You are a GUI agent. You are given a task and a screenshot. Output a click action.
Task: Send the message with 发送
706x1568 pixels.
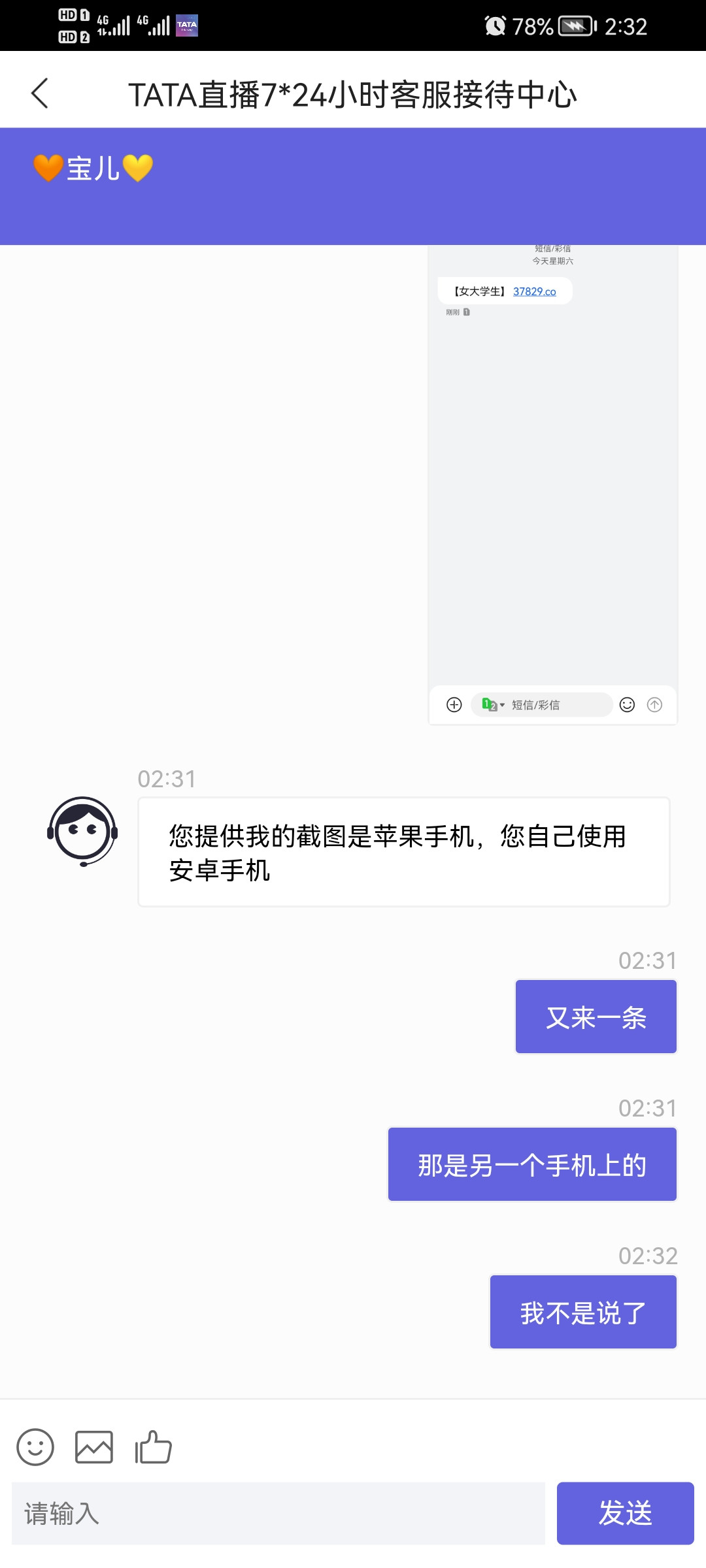click(625, 1513)
